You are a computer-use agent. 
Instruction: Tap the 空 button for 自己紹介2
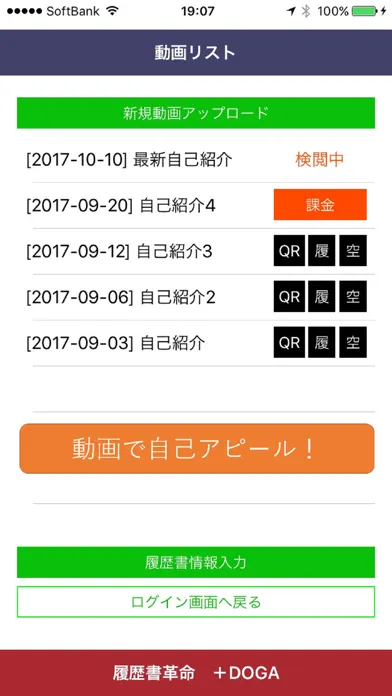click(x=353, y=297)
